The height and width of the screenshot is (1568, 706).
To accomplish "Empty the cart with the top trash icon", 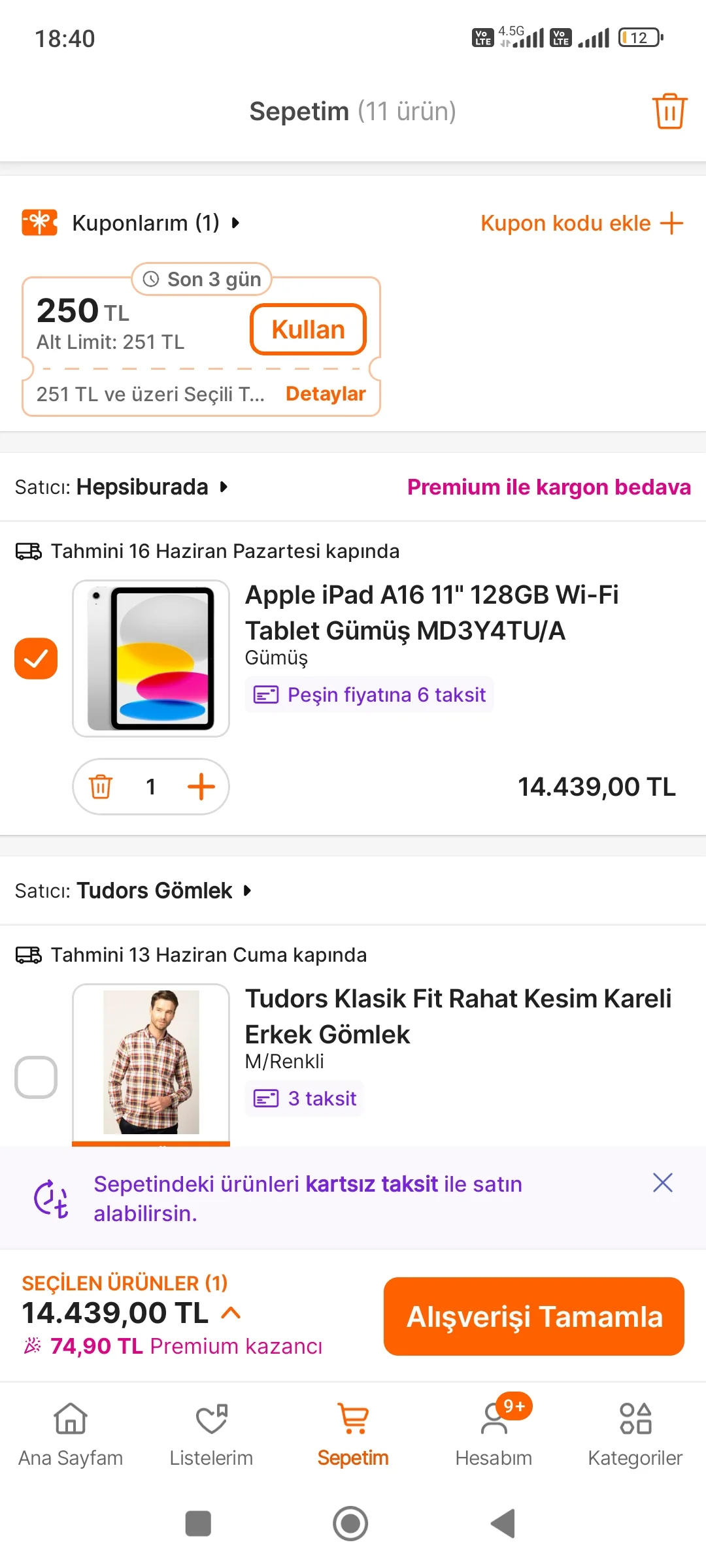I will pos(669,111).
